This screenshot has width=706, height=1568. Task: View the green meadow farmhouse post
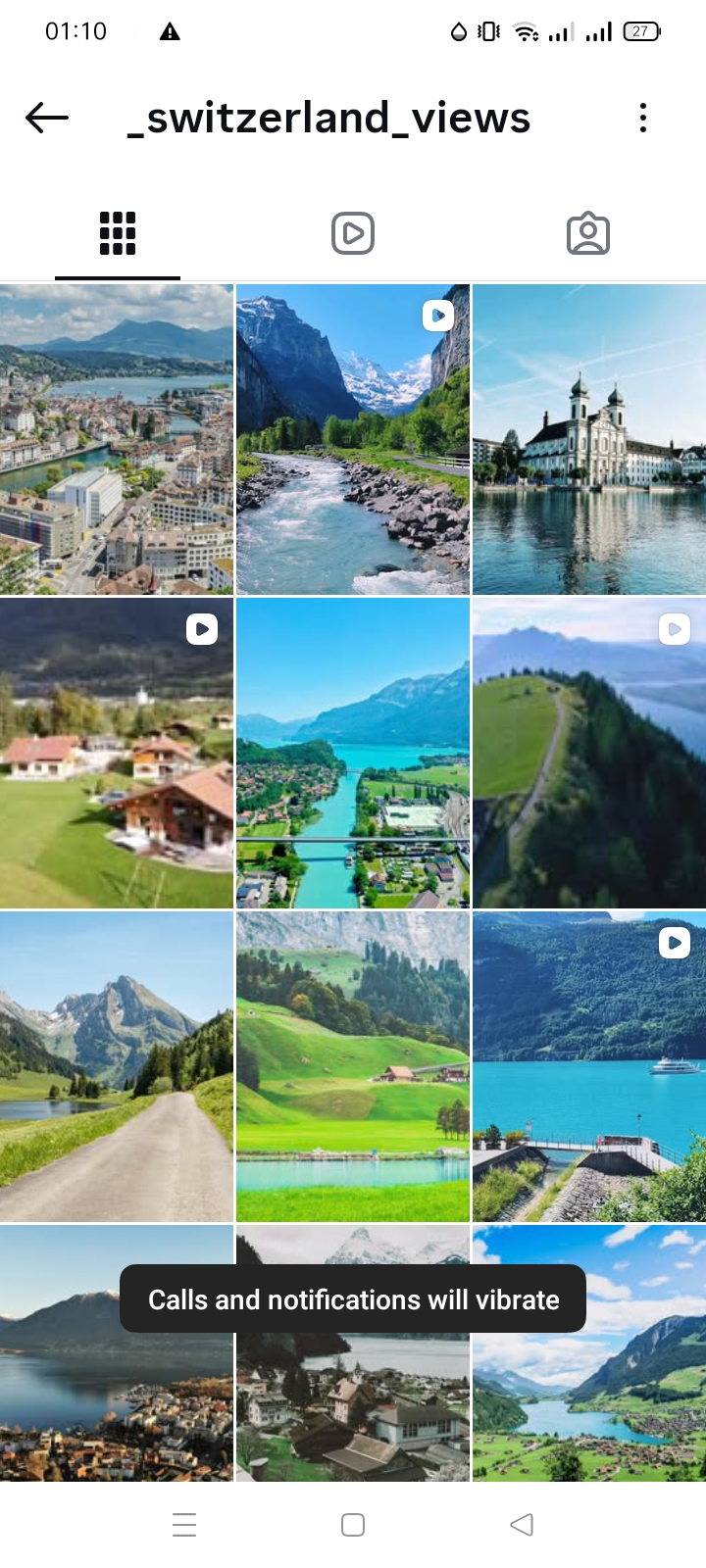pyautogui.click(x=352, y=1065)
